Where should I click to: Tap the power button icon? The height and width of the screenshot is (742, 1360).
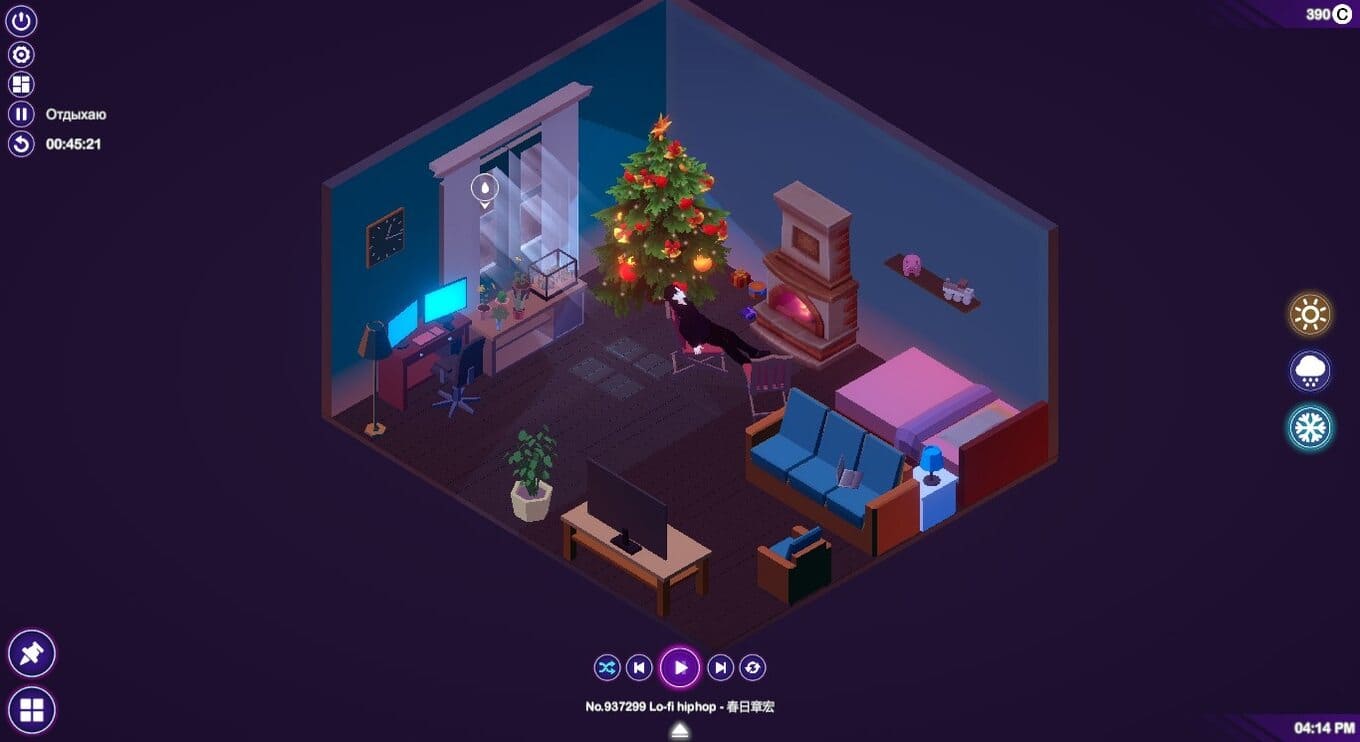tap(21, 22)
